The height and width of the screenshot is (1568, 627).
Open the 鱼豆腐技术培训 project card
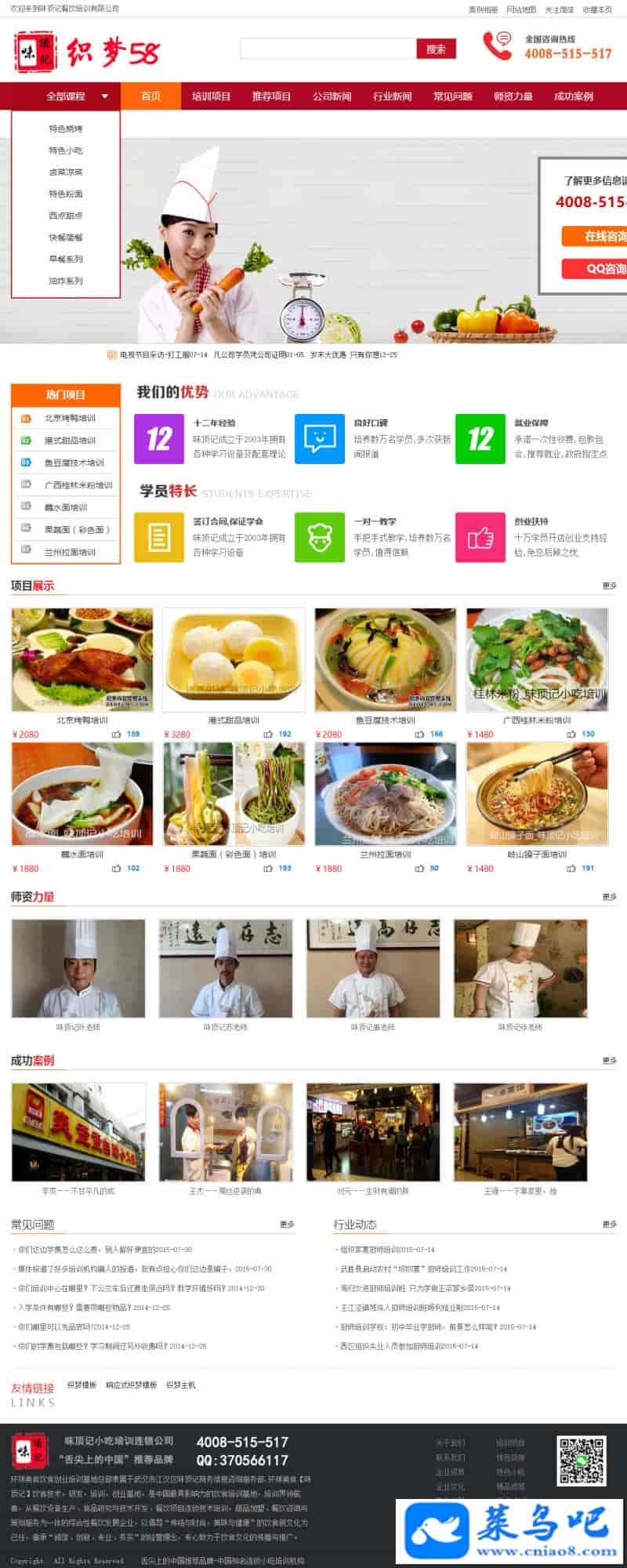pyautogui.click(x=385, y=660)
